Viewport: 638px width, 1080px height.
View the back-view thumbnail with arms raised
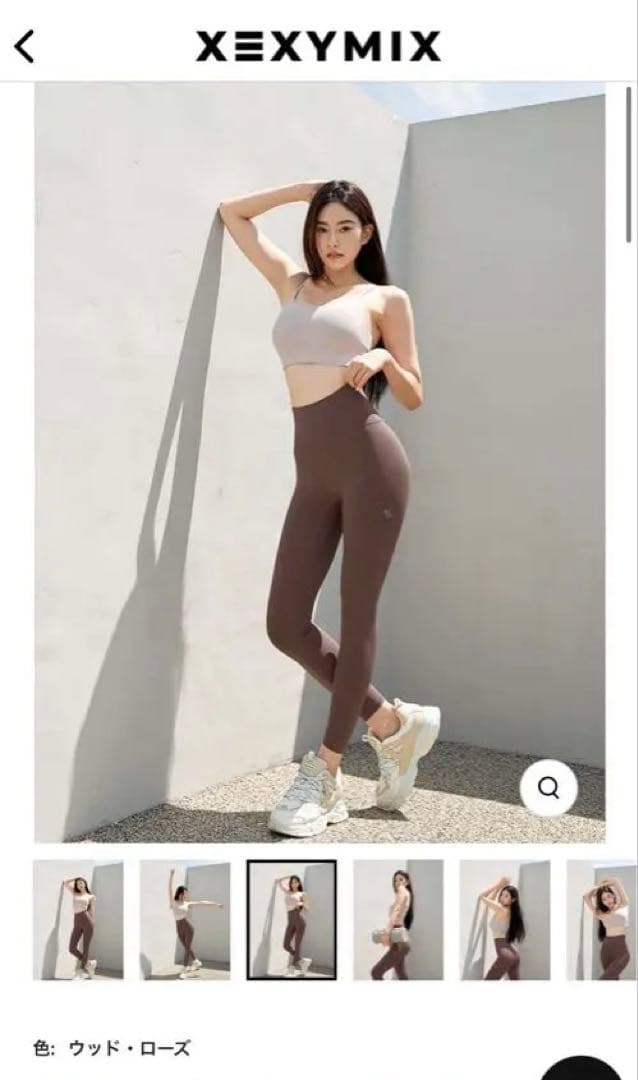tap(503, 920)
